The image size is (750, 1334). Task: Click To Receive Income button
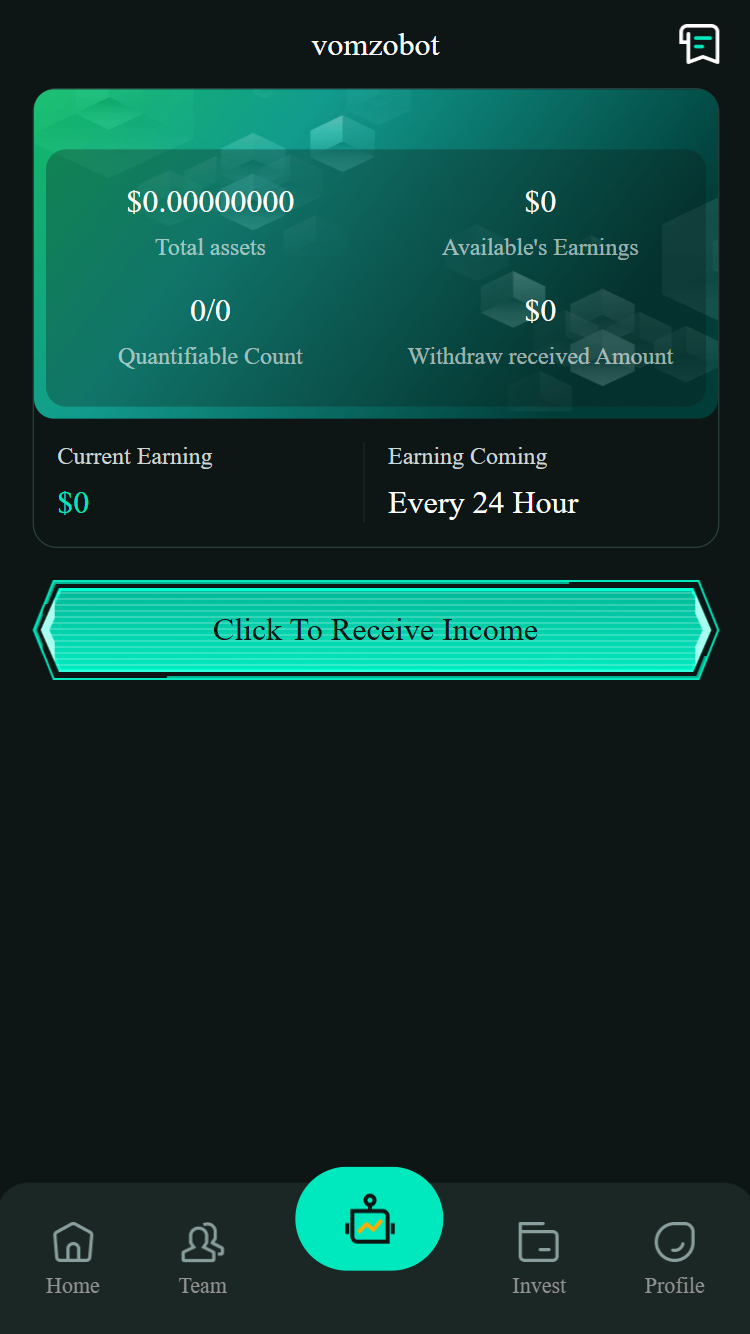pyautogui.click(x=375, y=630)
